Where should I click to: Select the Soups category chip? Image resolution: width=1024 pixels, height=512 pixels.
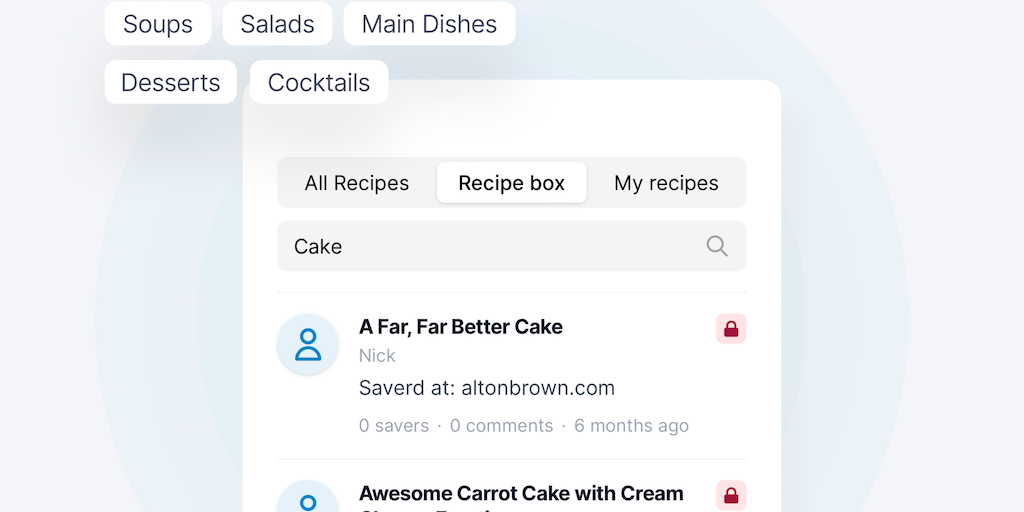point(158,24)
